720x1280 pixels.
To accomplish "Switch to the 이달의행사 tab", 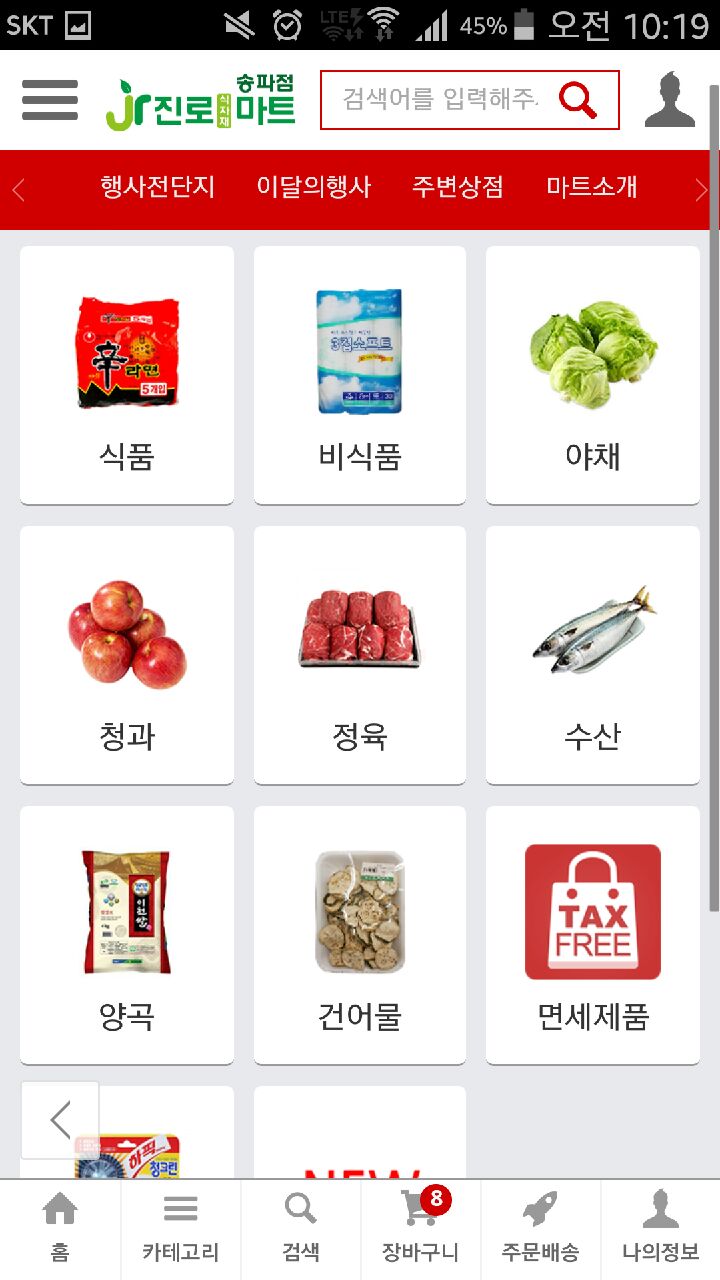I will [x=313, y=187].
